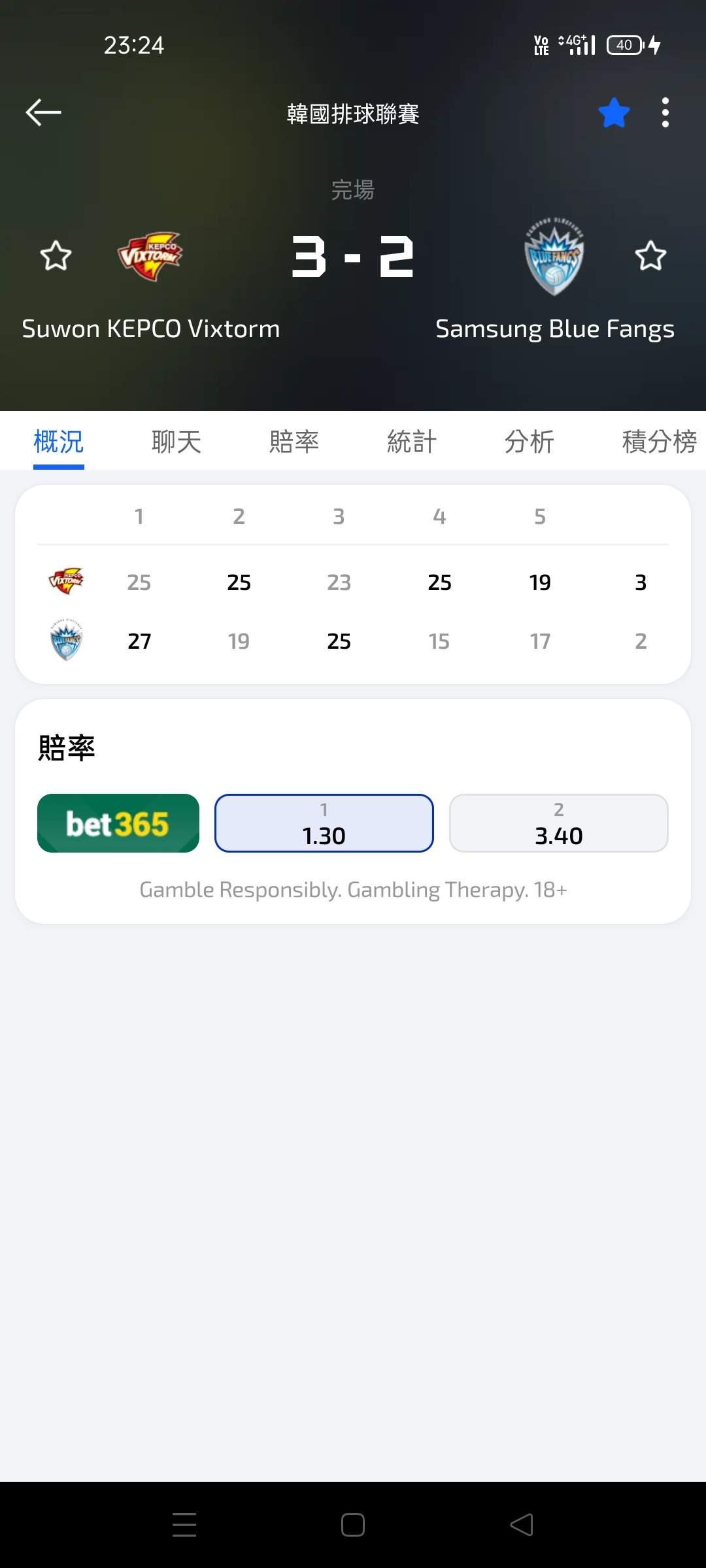
Task: Toggle the blue favorite star for this match
Action: click(x=614, y=113)
